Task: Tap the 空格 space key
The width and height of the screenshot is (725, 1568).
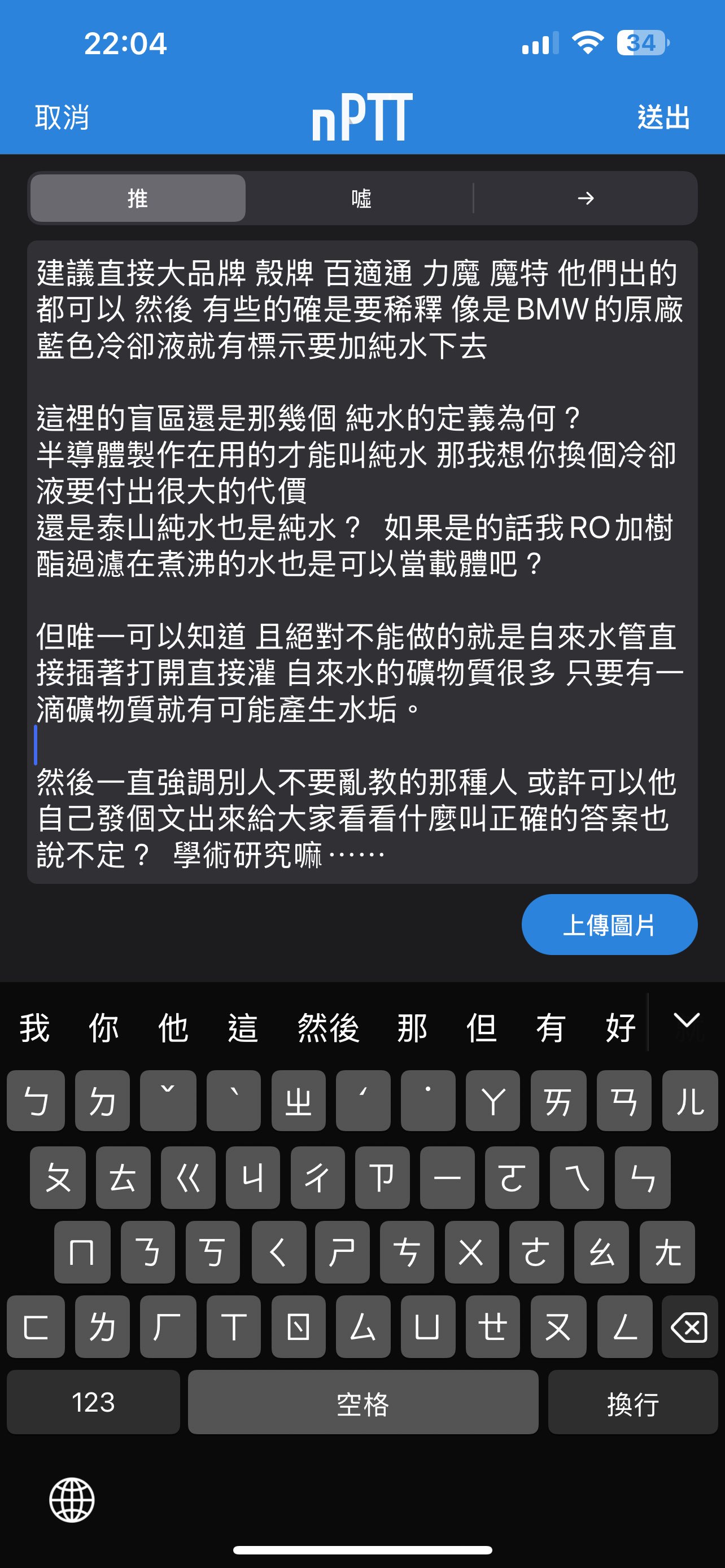Action: [x=363, y=1403]
